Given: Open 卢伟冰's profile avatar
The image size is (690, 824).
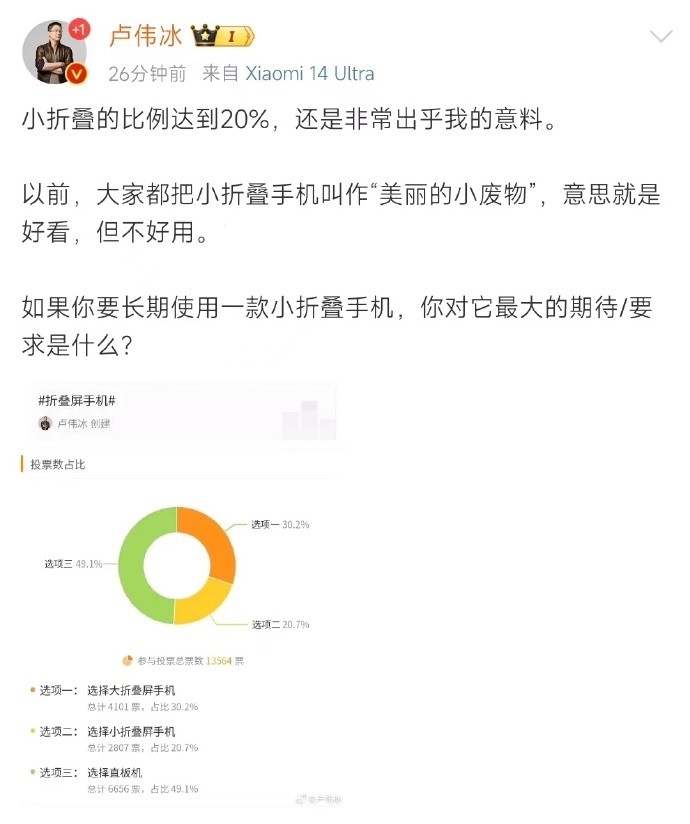Looking at the screenshot, I should tap(54, 52).
